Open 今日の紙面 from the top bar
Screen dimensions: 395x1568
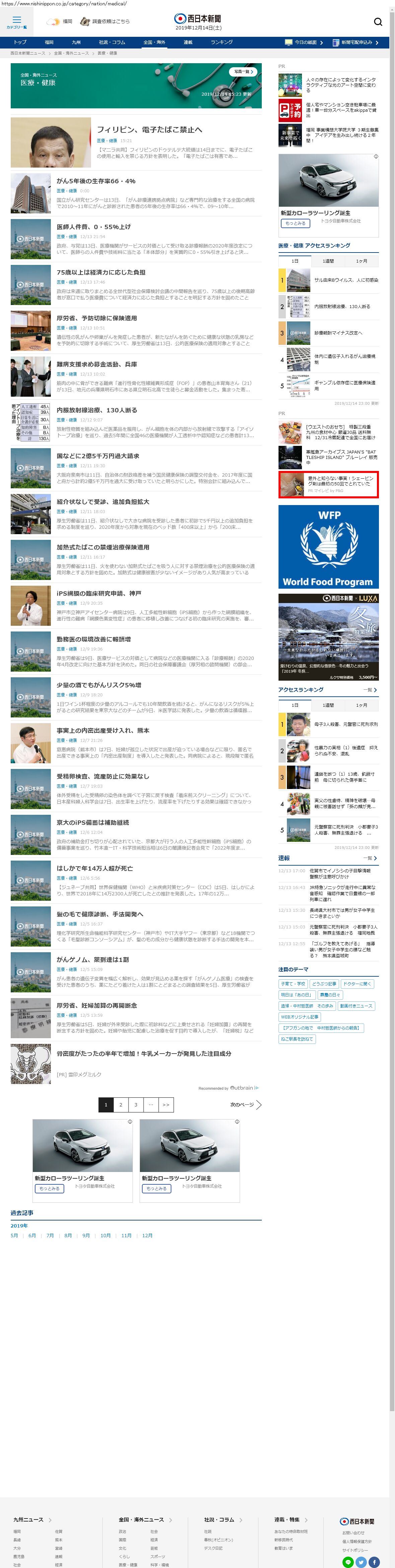click(301, 42)
